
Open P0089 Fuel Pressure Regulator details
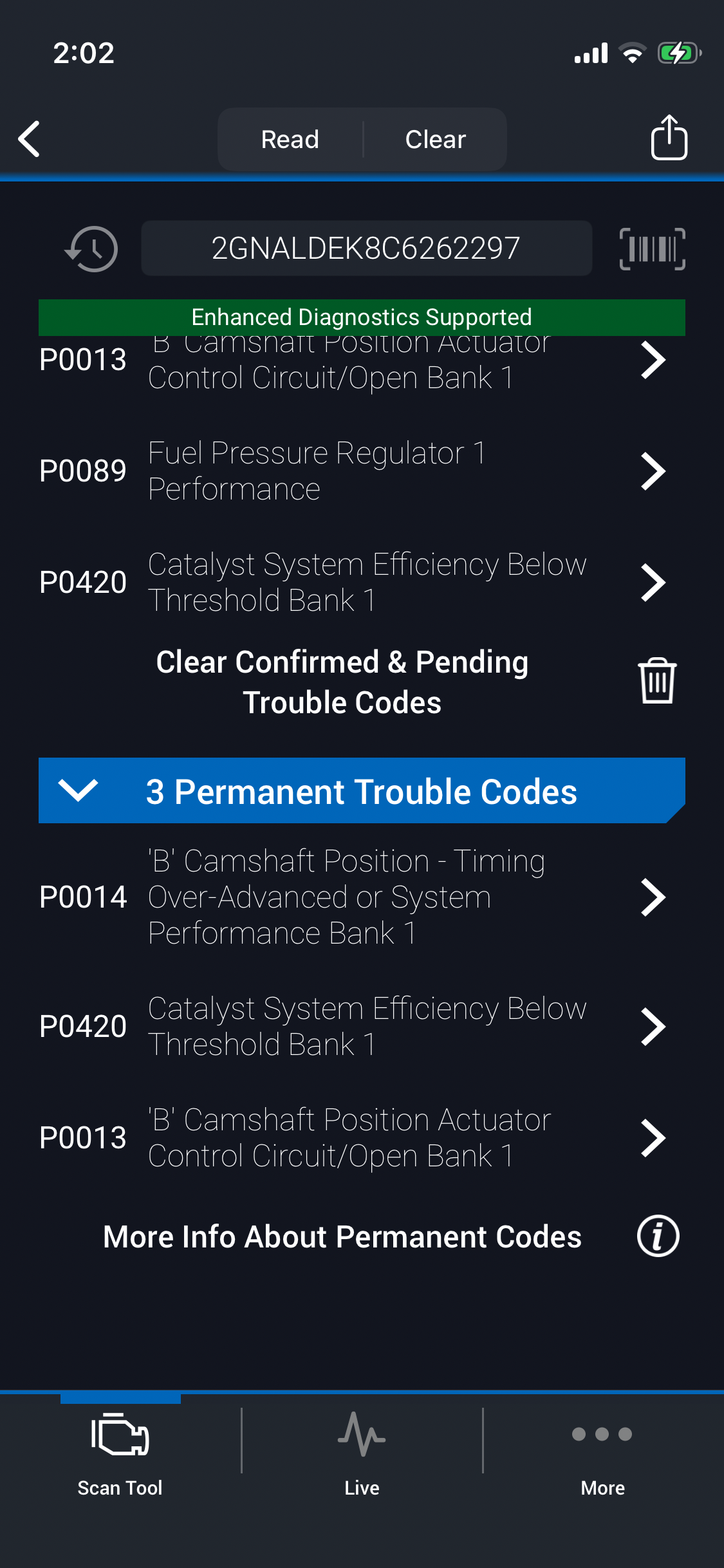pyautogui.click(x=351, y=471)
